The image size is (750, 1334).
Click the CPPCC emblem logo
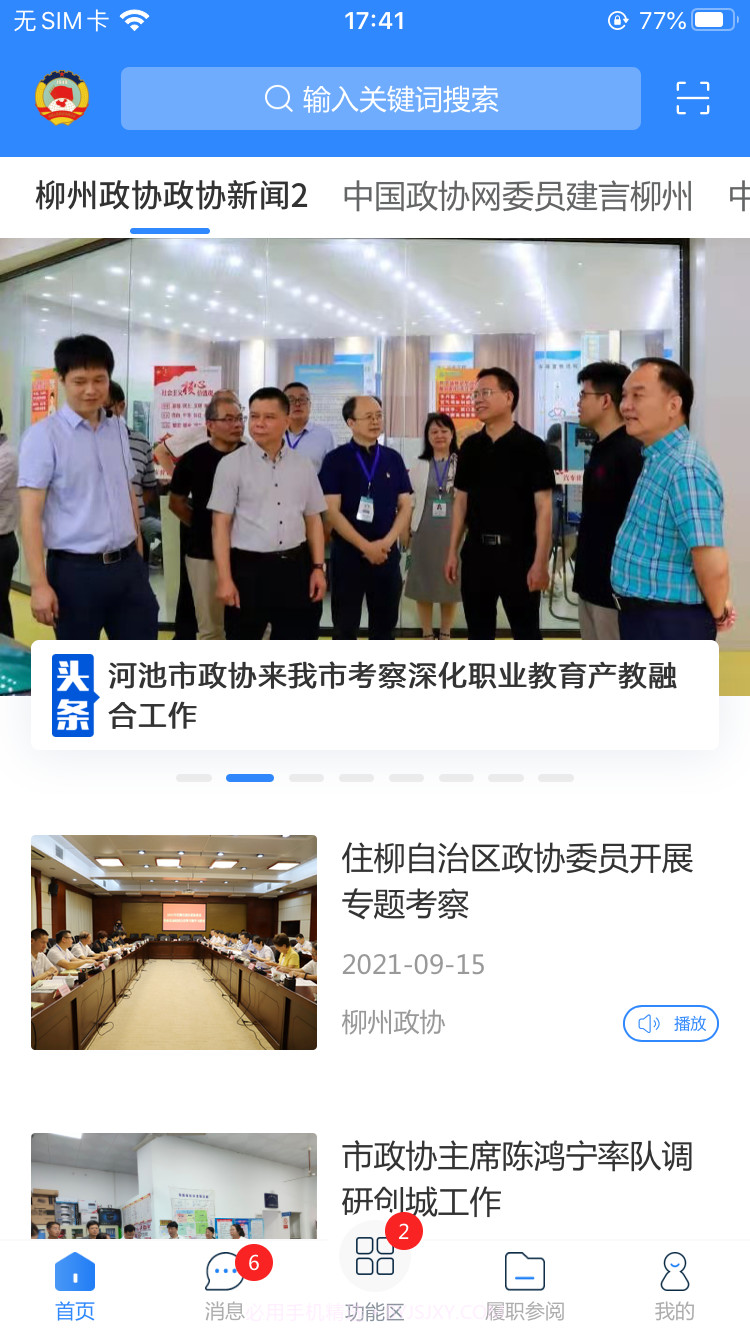click(x=62, y=97)
